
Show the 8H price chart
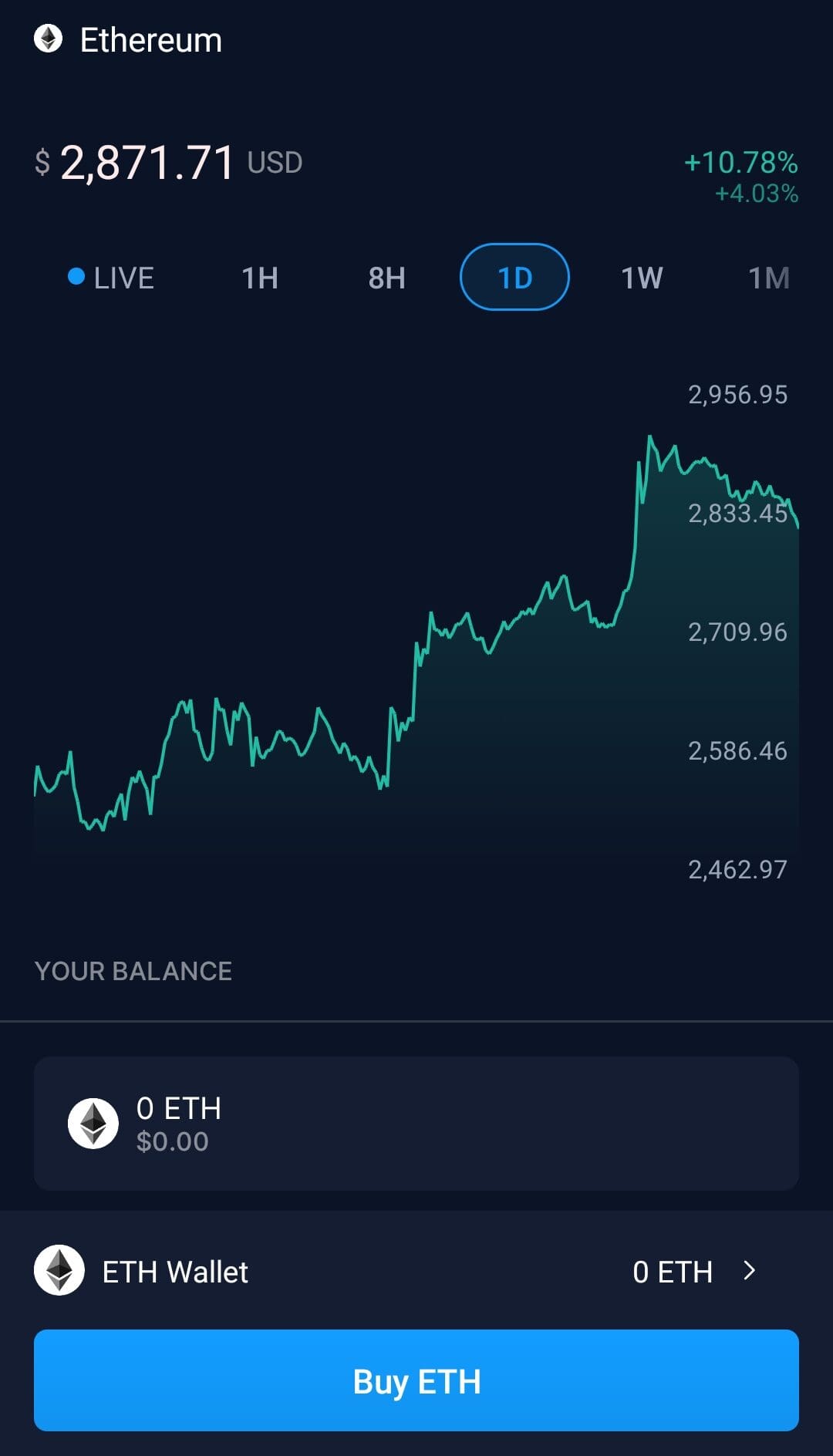386,278
